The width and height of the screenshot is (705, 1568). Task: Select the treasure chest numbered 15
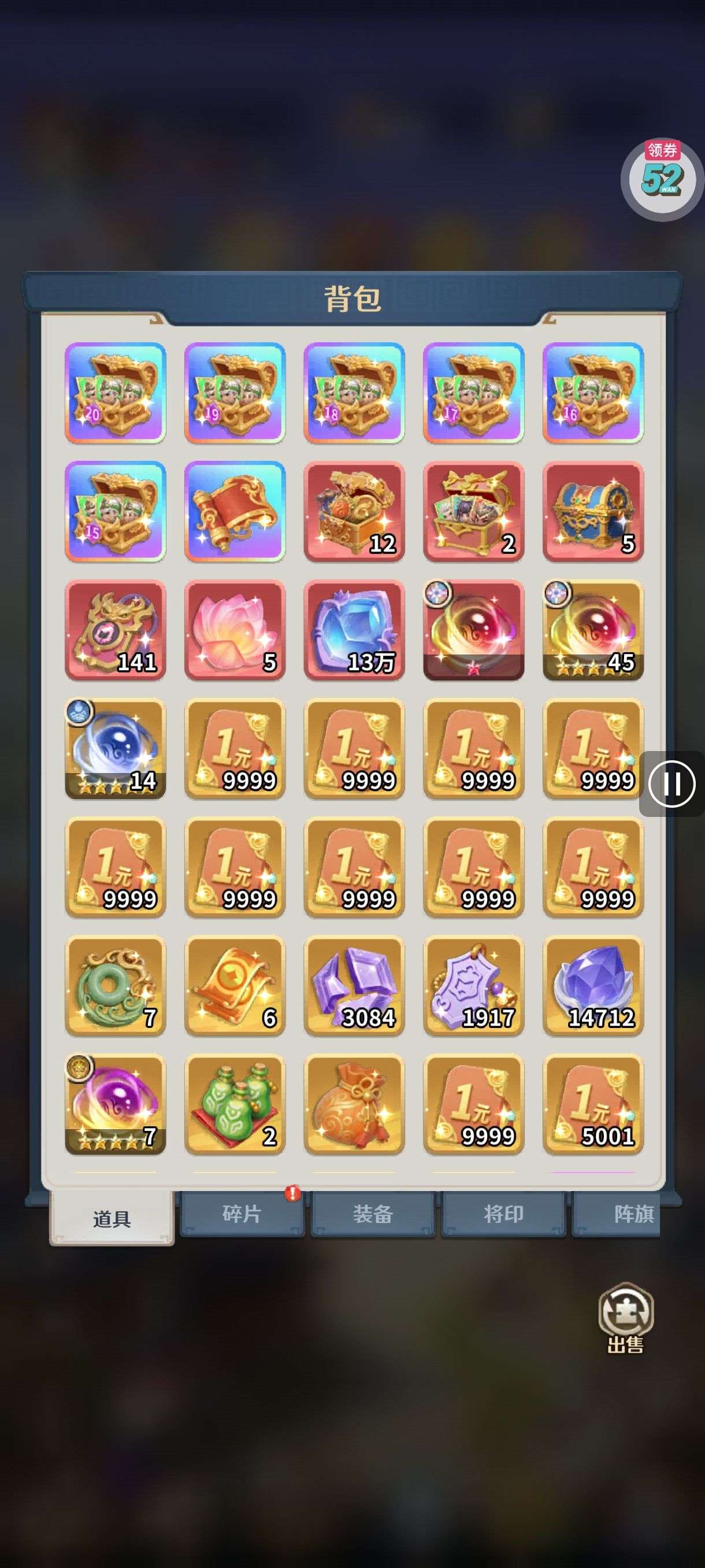[115, 511]
